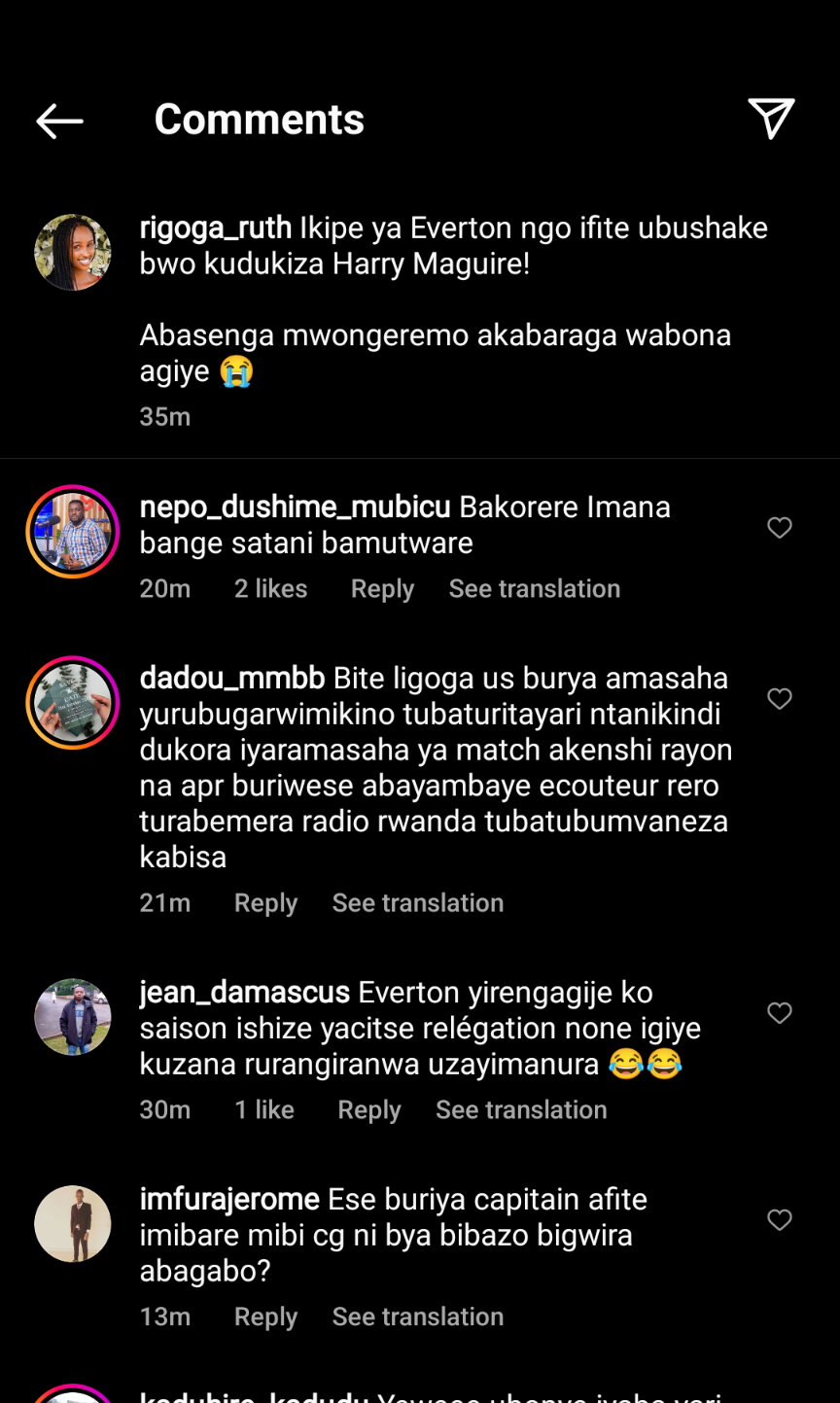See translation of jean_damascus's comment
The width and height of the screenshot is (840, 1403).
click(521, 1110)
